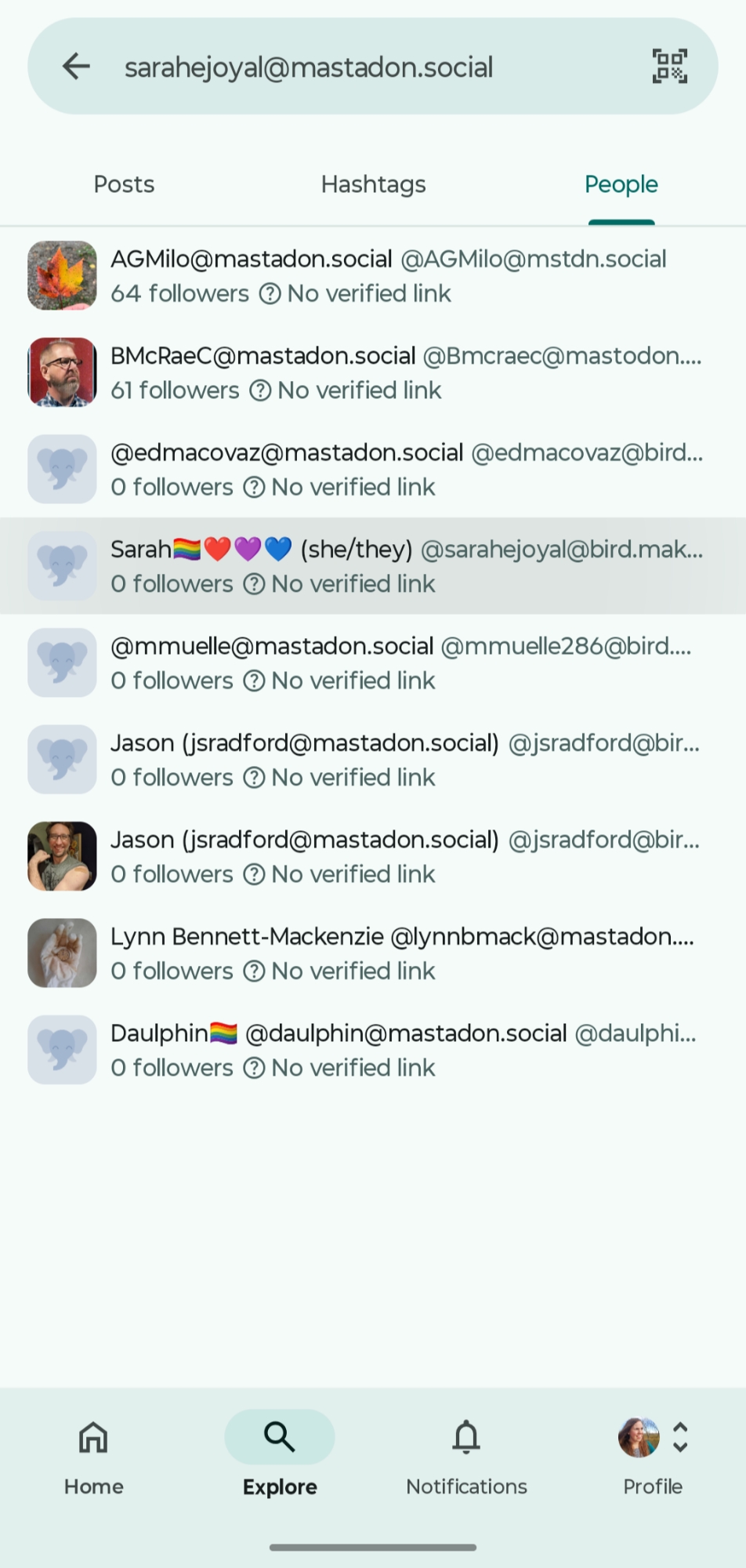Open the QR code scanner
Screen dimensions: 746x1568
point(669,67)
